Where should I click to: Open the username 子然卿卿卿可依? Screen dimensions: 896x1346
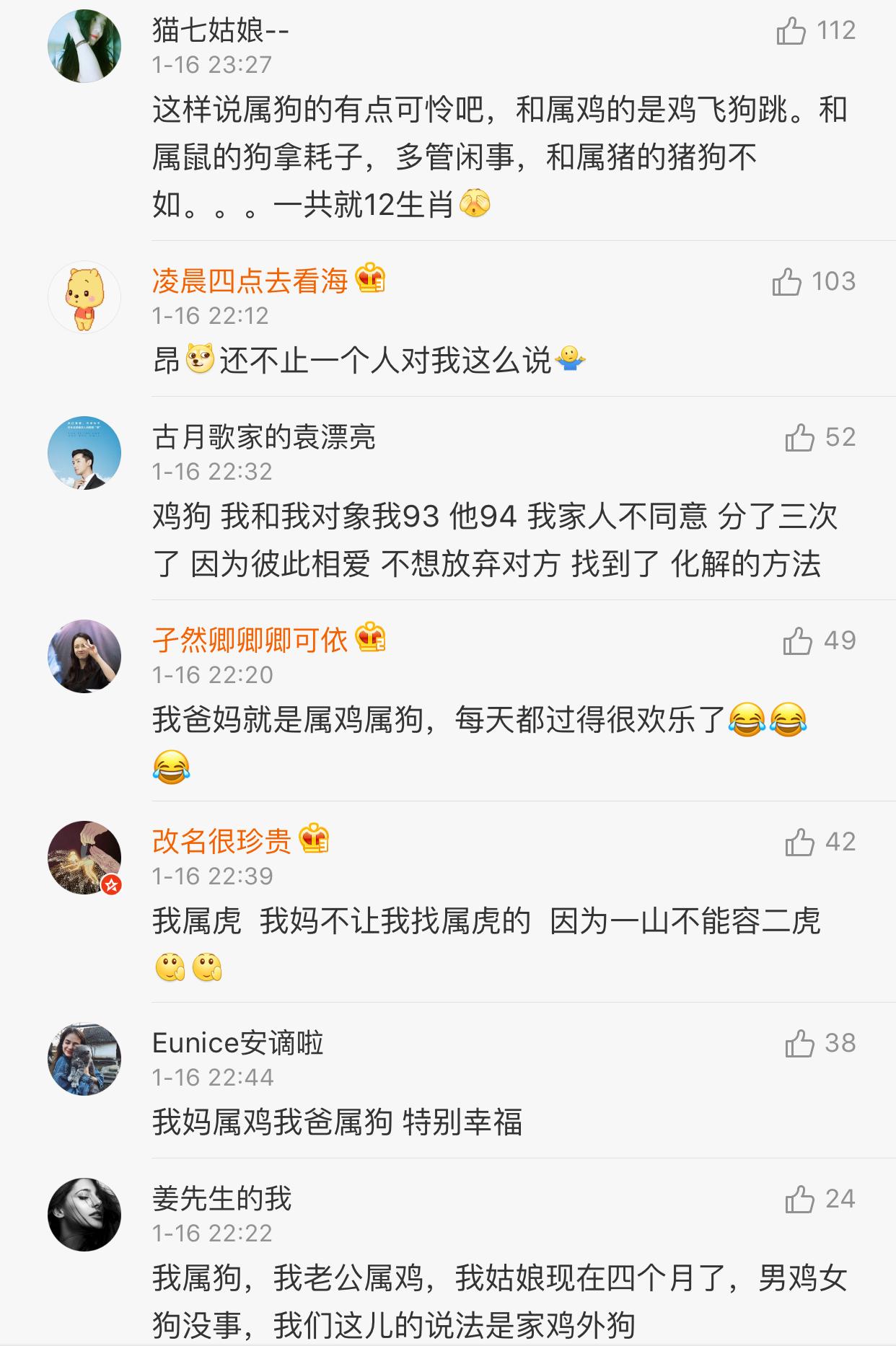(250, 640)
